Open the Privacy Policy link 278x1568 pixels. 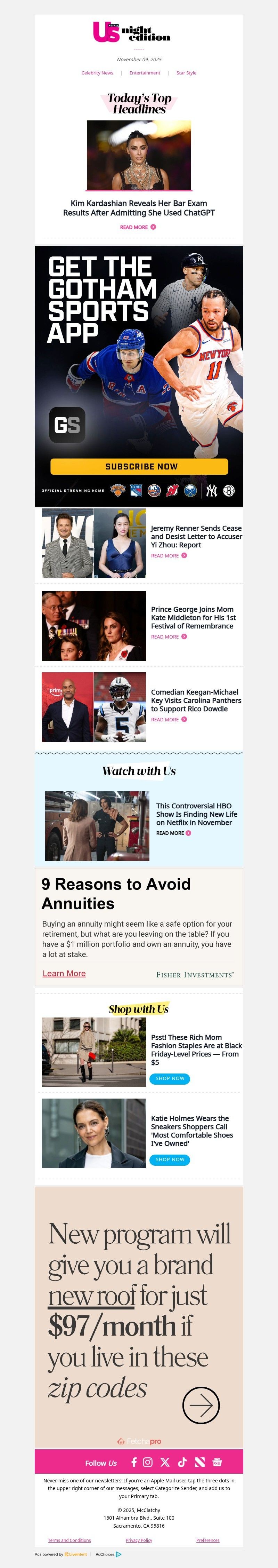point(139,1541)
